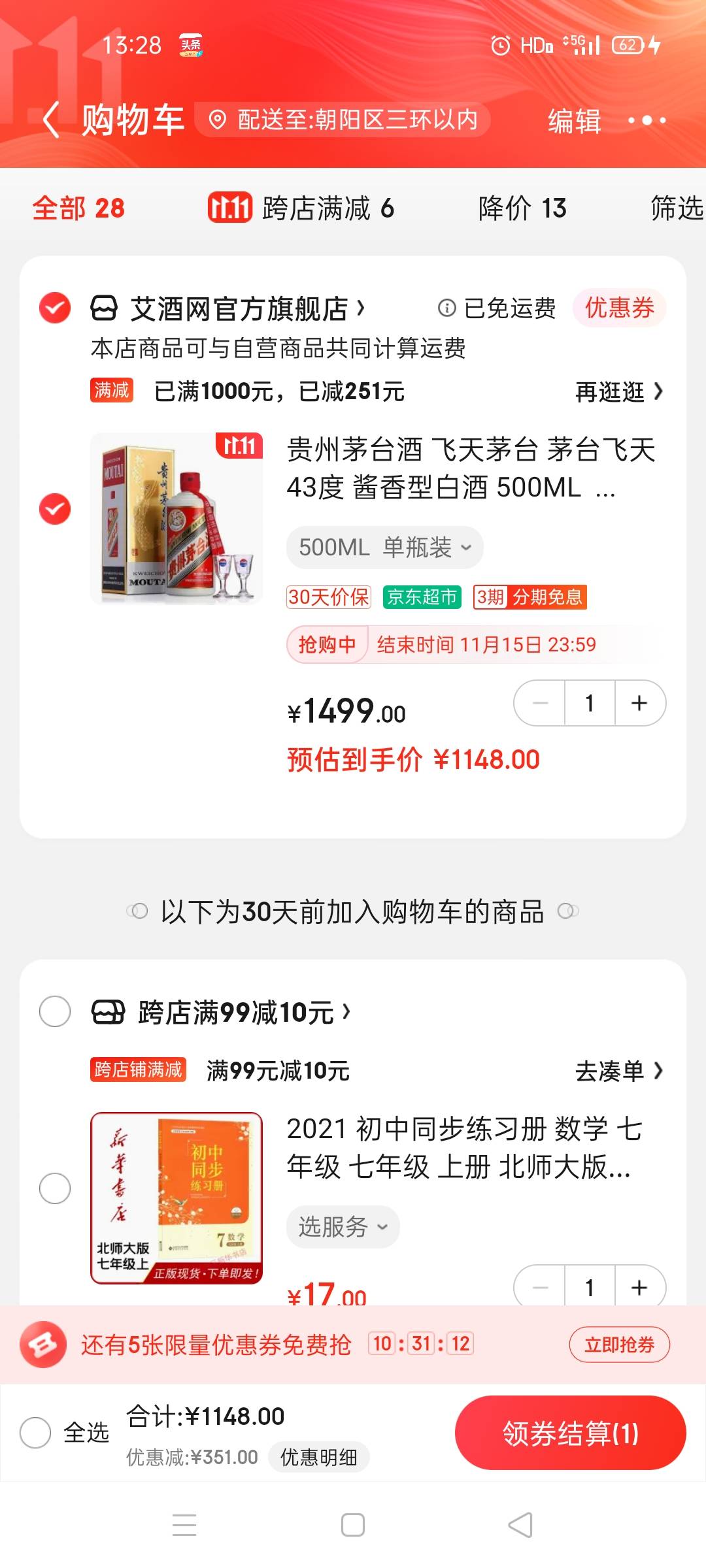Increase 贵州茅台酒 quantity with plus
Screen dimensions: 706x1568
click(639, 703)
